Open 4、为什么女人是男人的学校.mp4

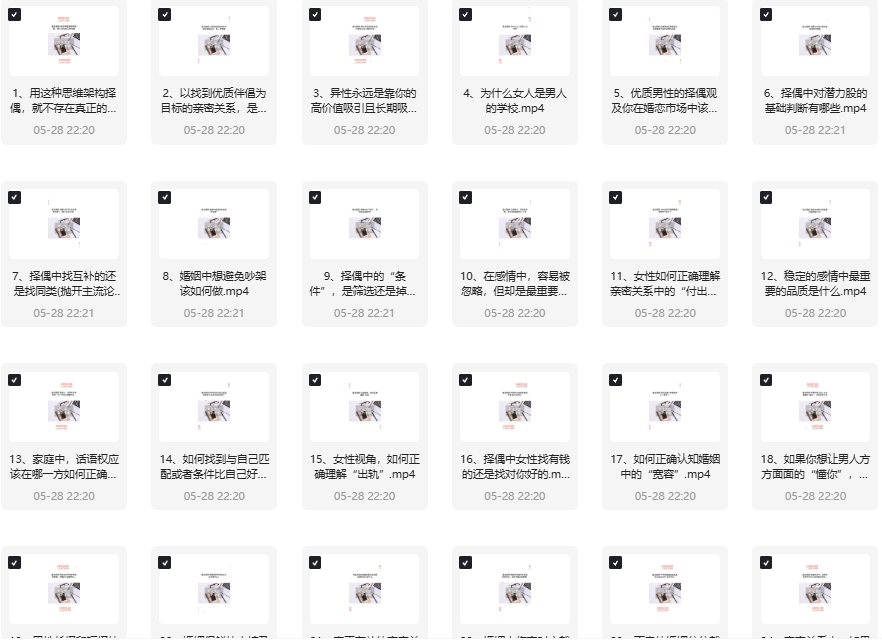pos(515,42)
